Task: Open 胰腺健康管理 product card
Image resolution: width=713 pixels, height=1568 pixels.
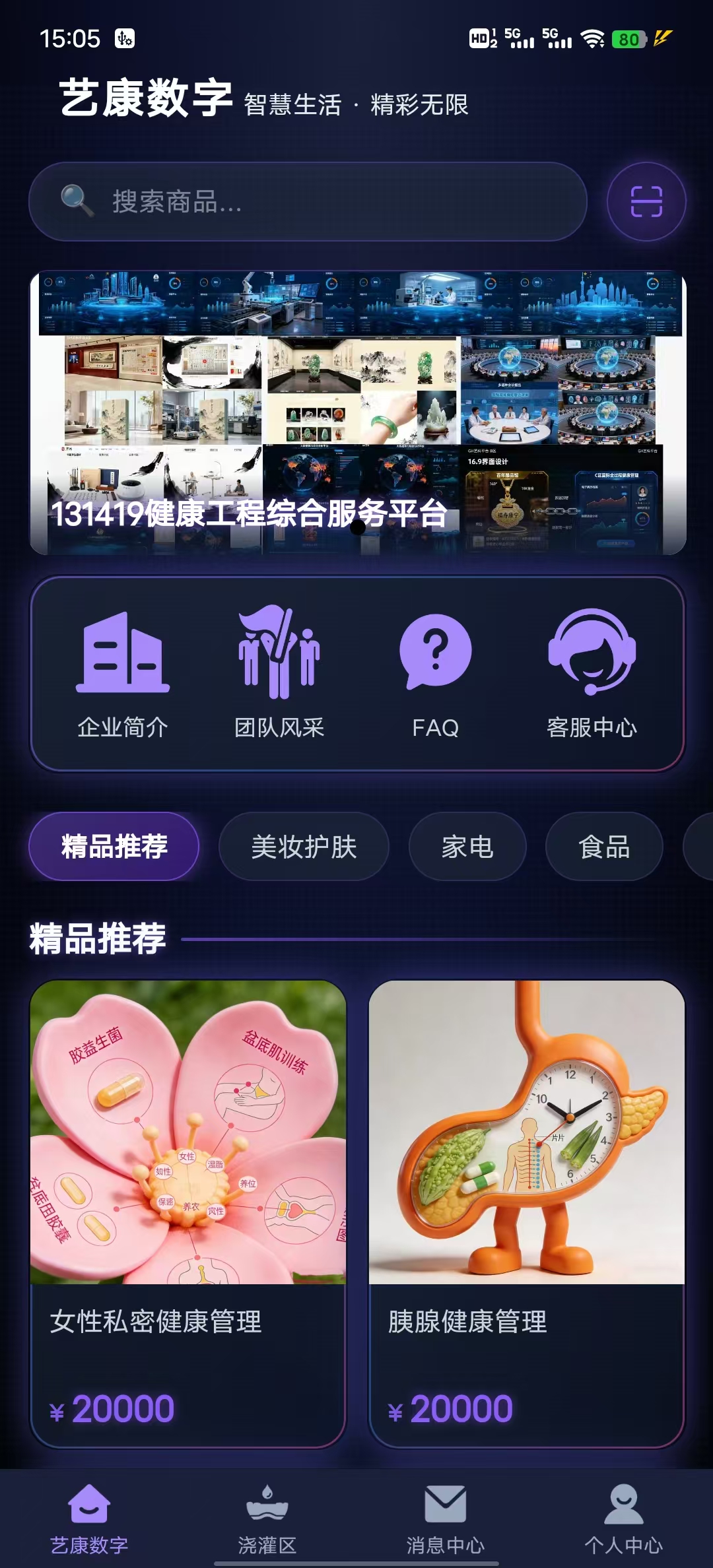Action: click(x=526, y=1213)
